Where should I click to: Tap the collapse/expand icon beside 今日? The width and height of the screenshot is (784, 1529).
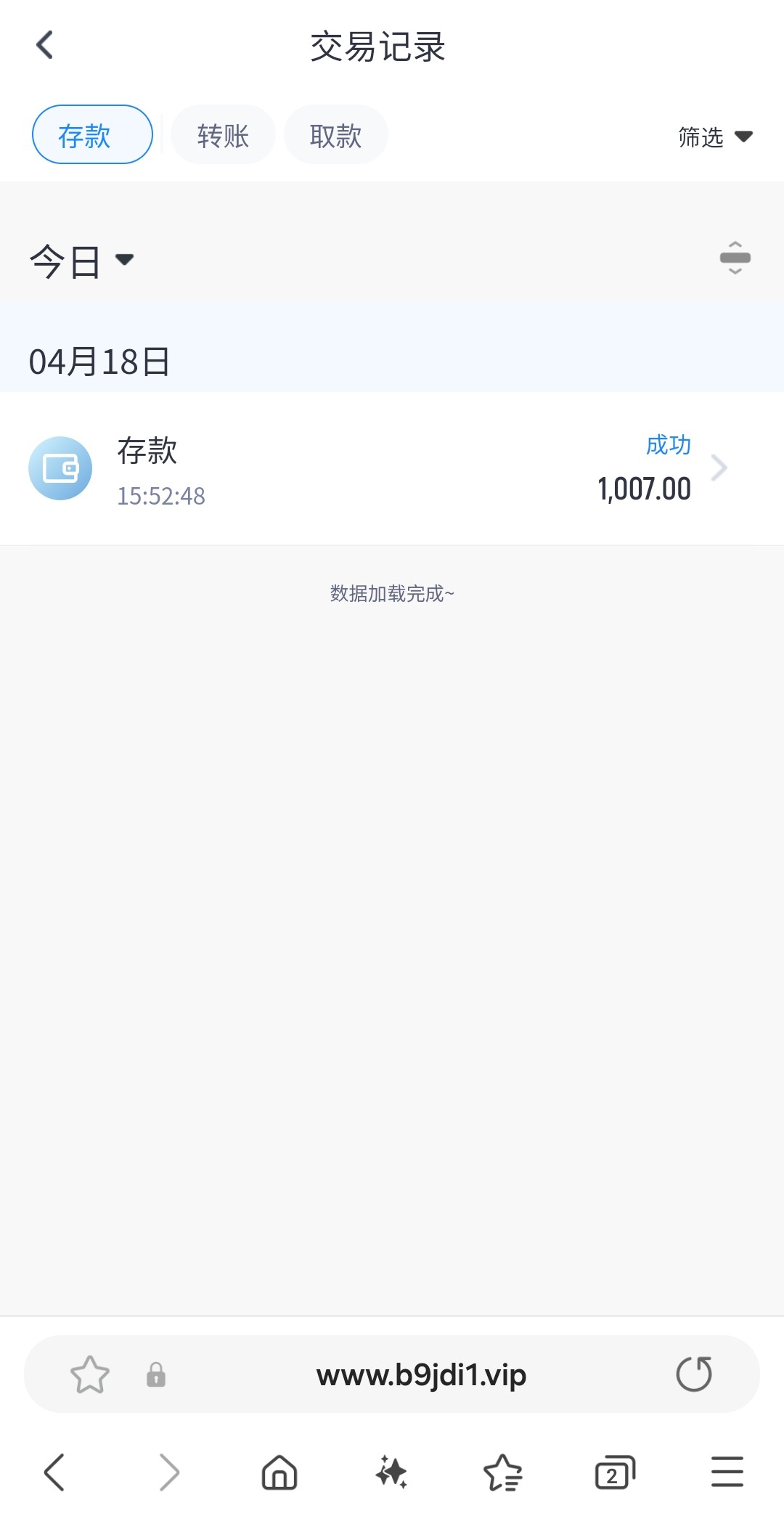735,258
